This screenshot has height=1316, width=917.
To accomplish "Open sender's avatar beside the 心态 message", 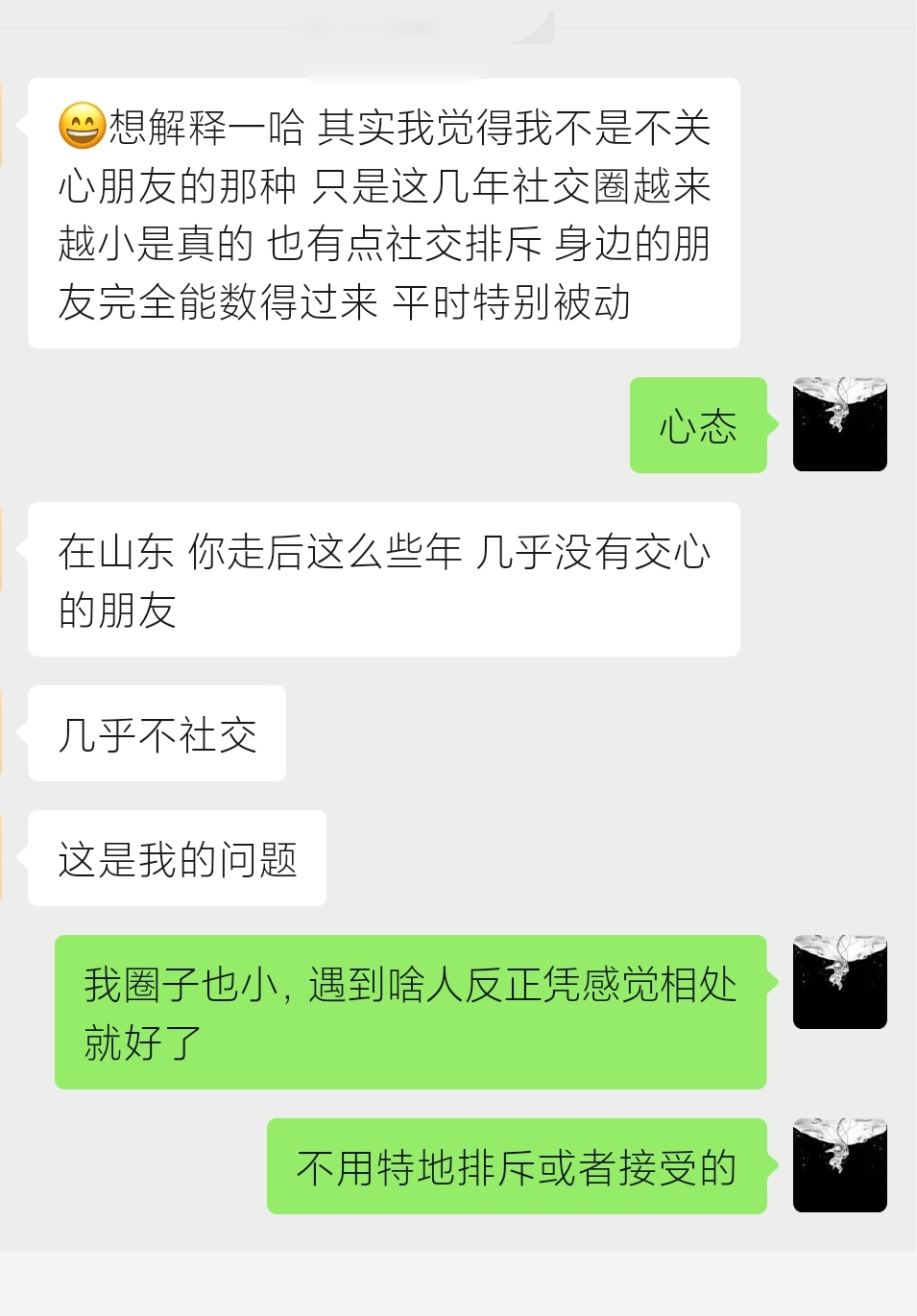I will point(839,424).
